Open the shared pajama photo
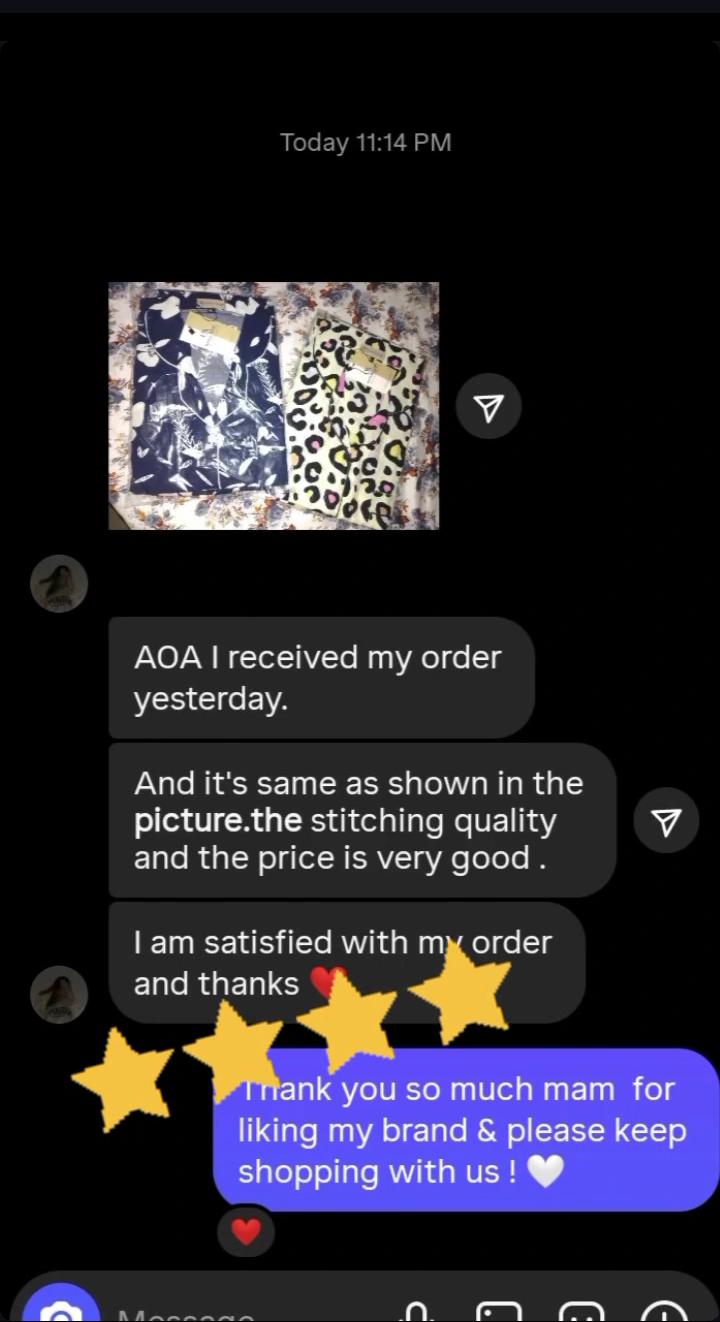Image resolution: width=720 pixels, height=1322 pixels. tap(273, 405)
